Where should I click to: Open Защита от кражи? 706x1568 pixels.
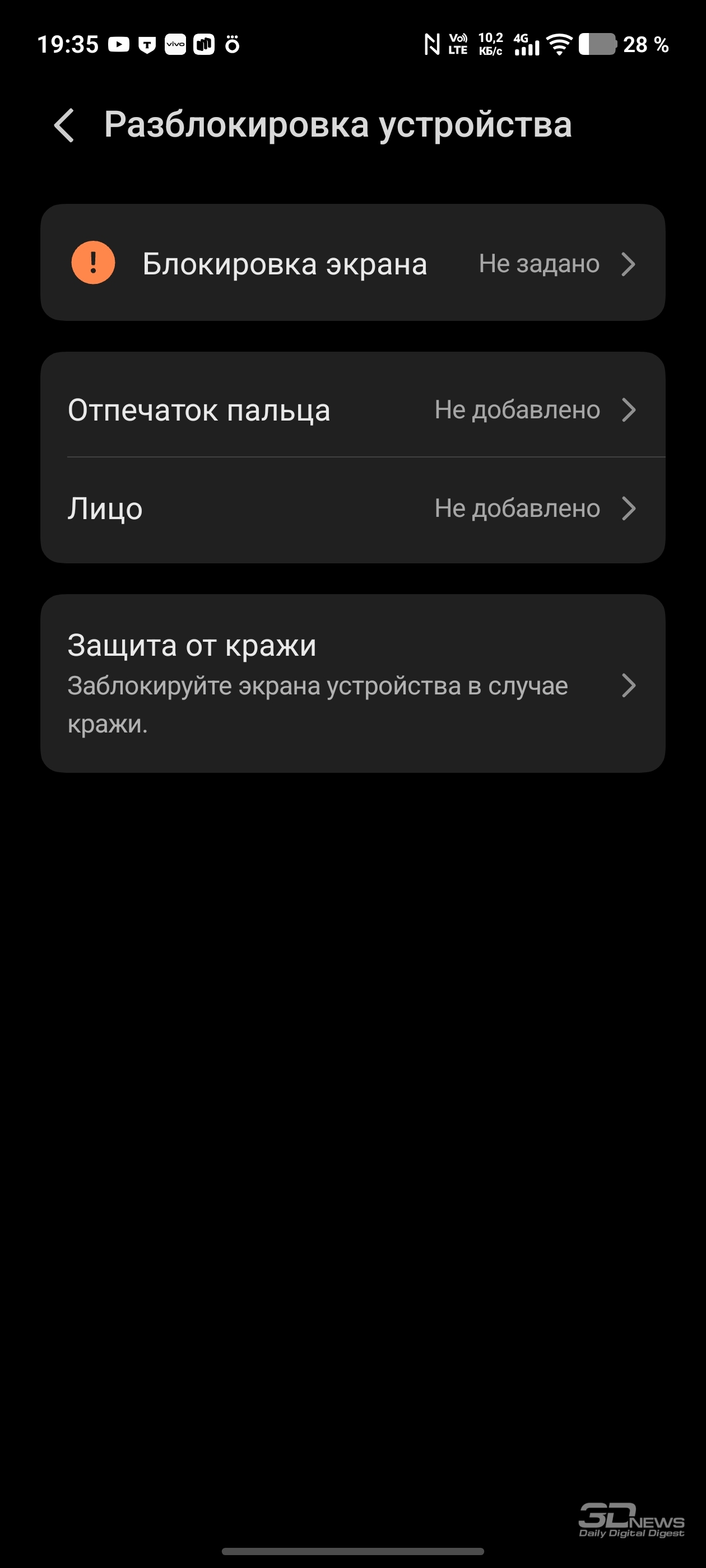pos(352,684)
